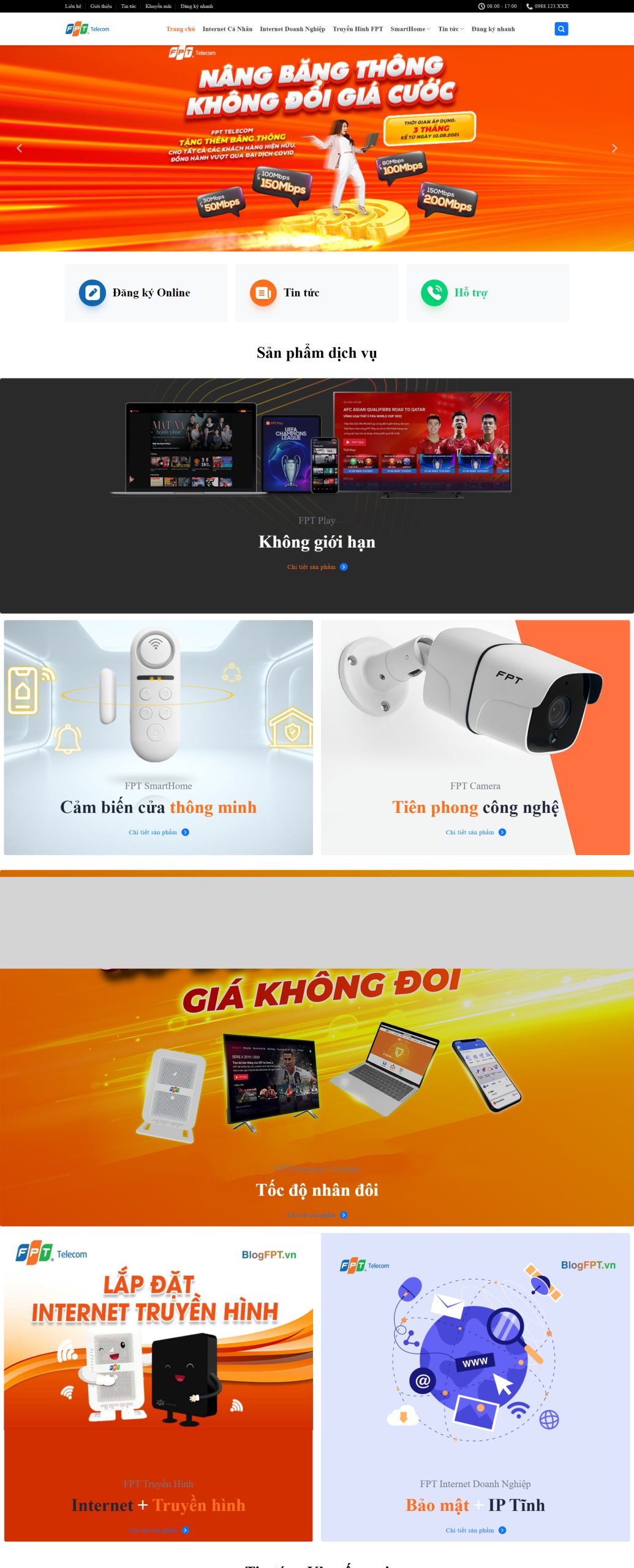Open the Hỗ trợ card

pyautogui.click(x=487, y=293)
